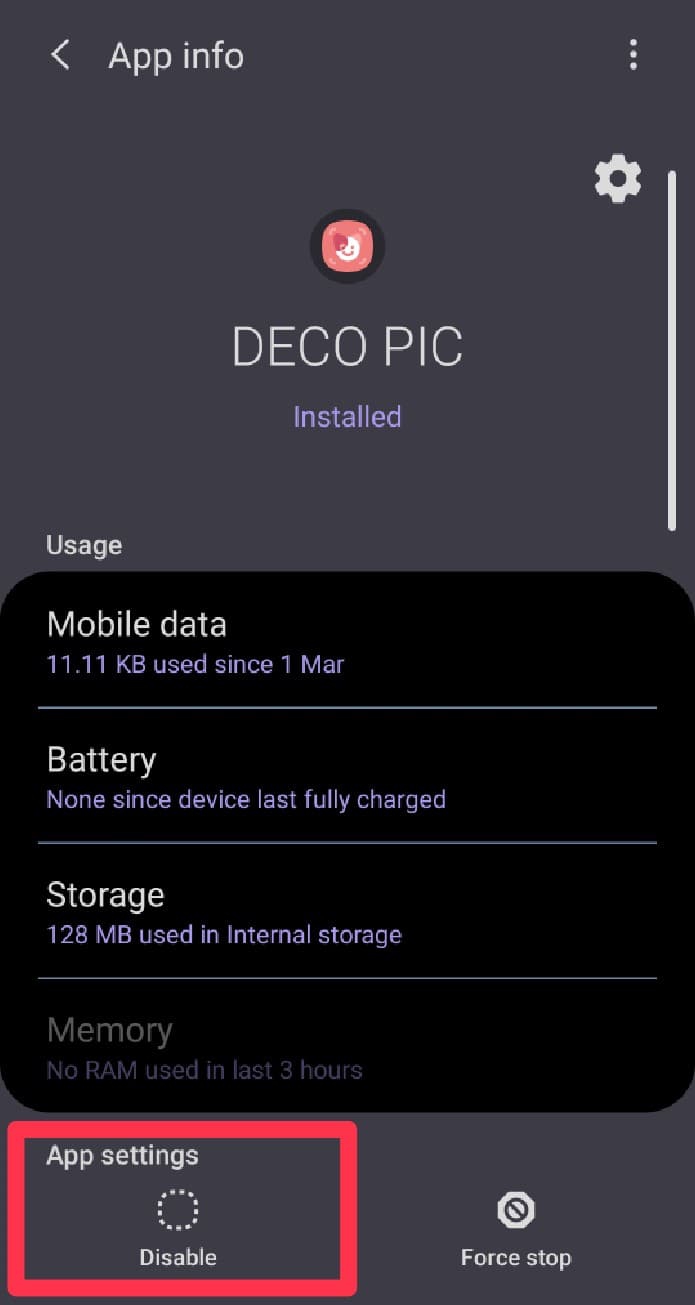Screen dimensions: 695x1305
Task: Open the gear settings icon
Action: click(x=617, y=179)
